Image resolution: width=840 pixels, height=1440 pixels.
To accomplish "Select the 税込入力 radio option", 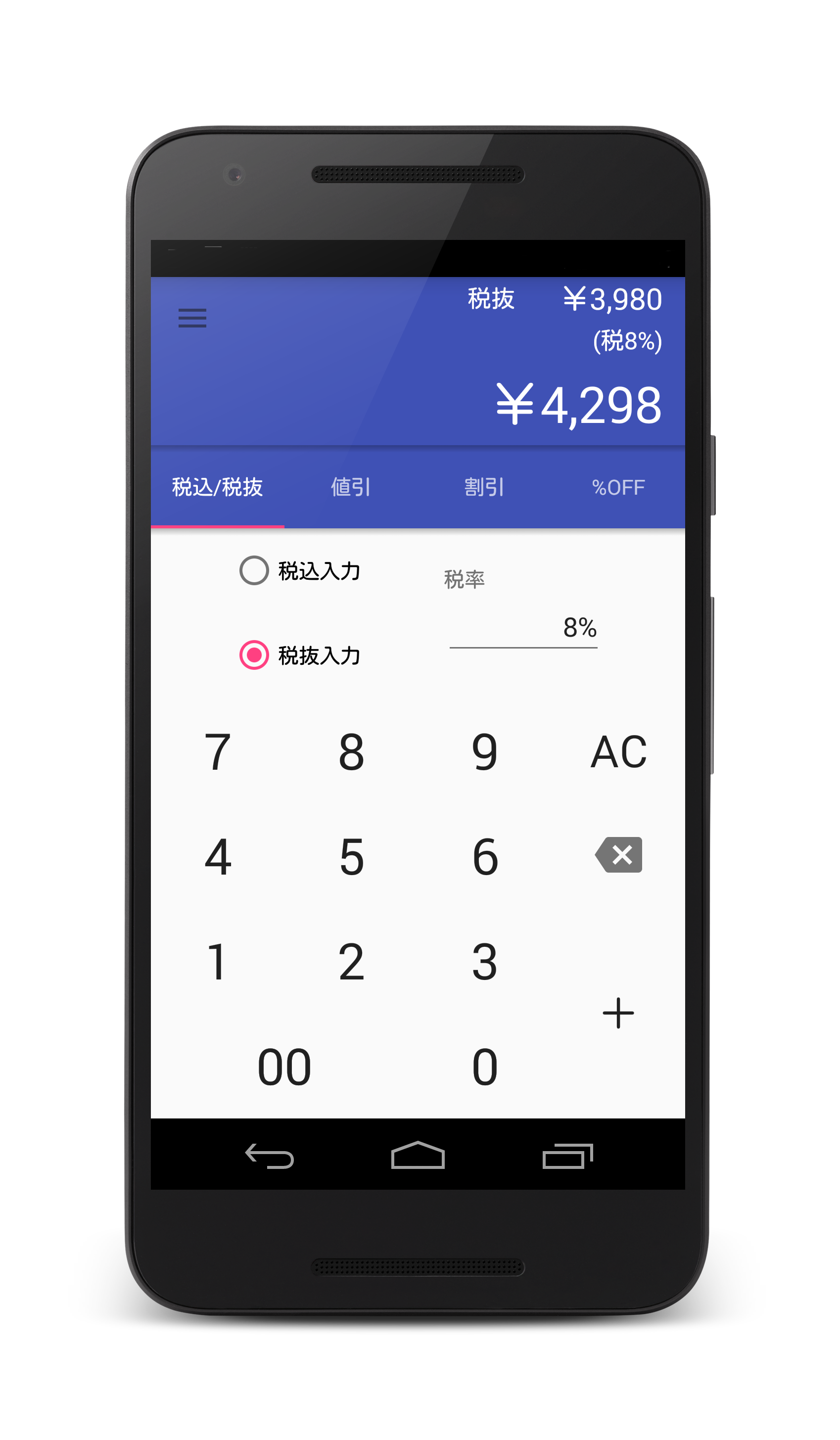I will tap(254, 570).
